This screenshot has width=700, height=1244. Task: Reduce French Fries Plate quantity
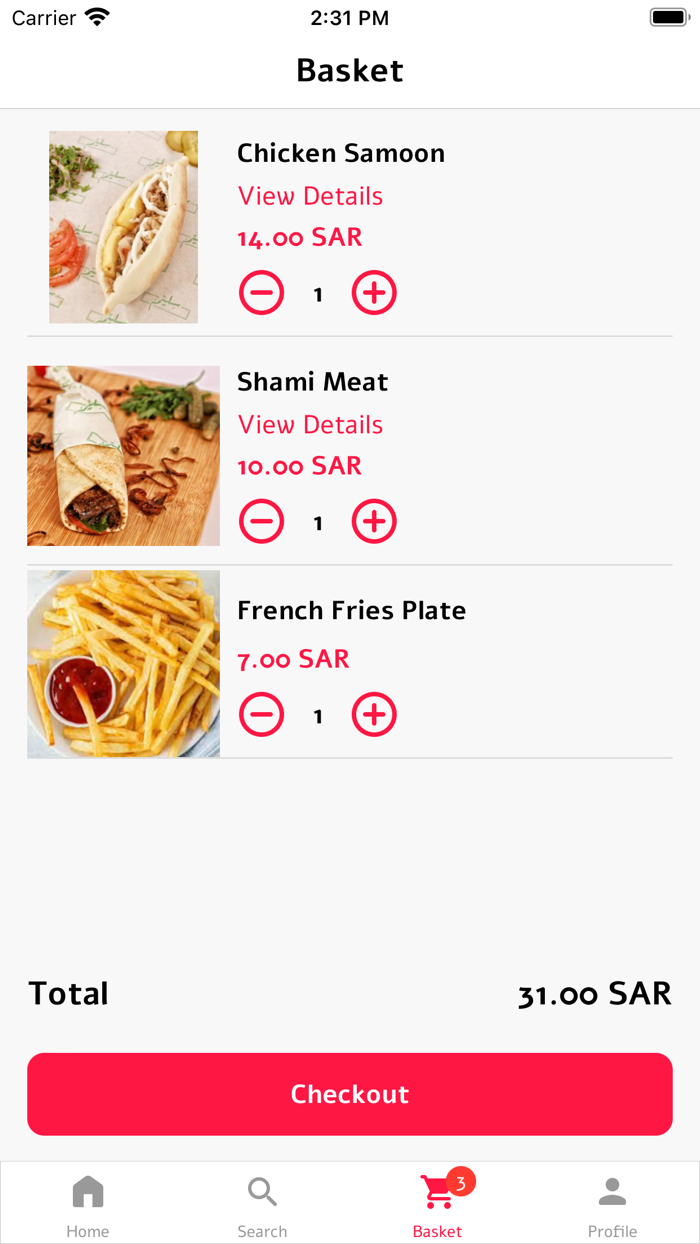pos(261,715)
